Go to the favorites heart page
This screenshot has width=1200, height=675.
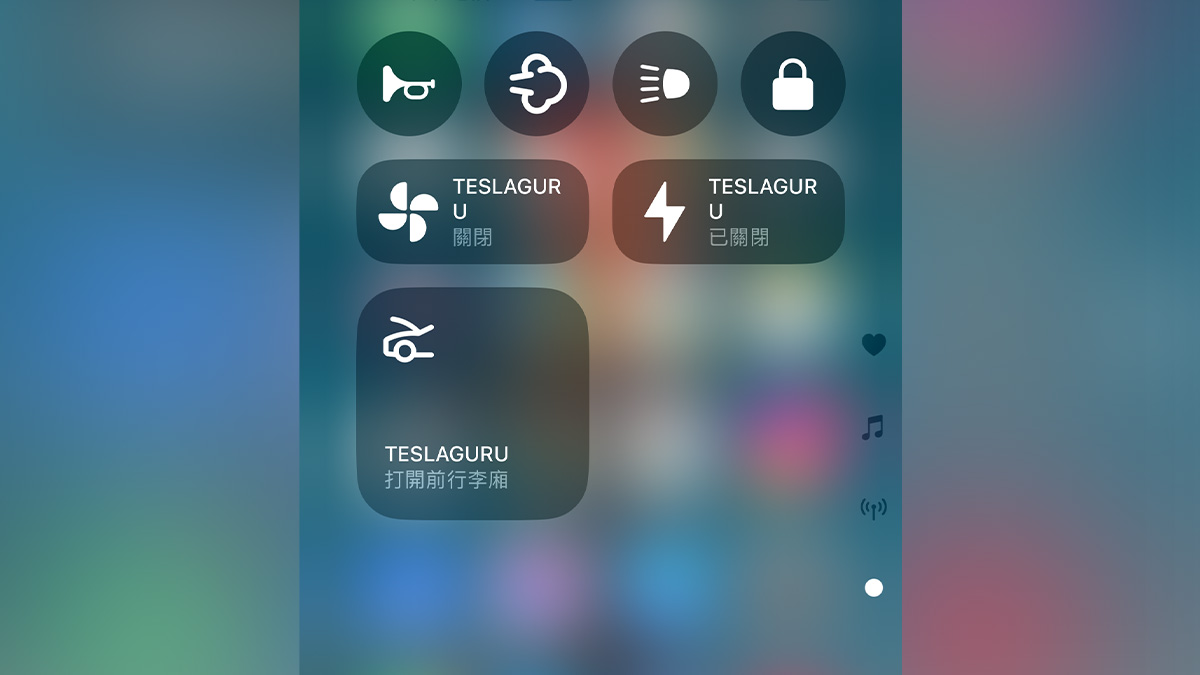874,345
